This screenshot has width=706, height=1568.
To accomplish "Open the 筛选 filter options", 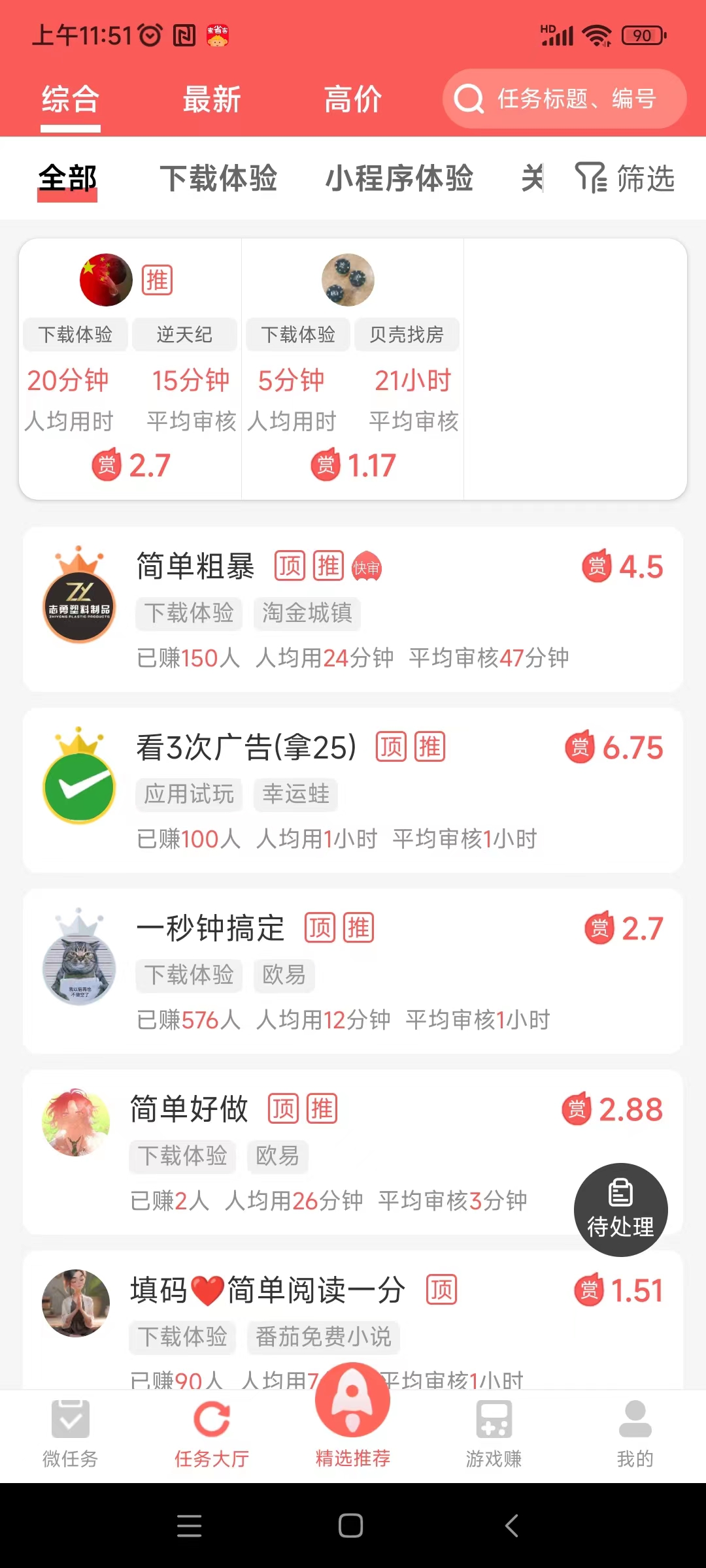I will [x=625, y=178].
